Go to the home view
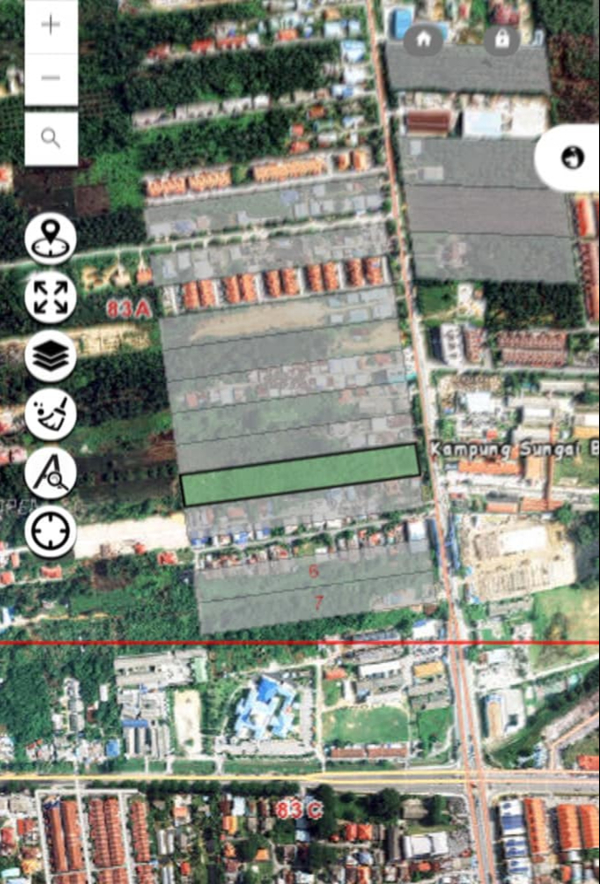600x884 pixels. click(424, 40)
